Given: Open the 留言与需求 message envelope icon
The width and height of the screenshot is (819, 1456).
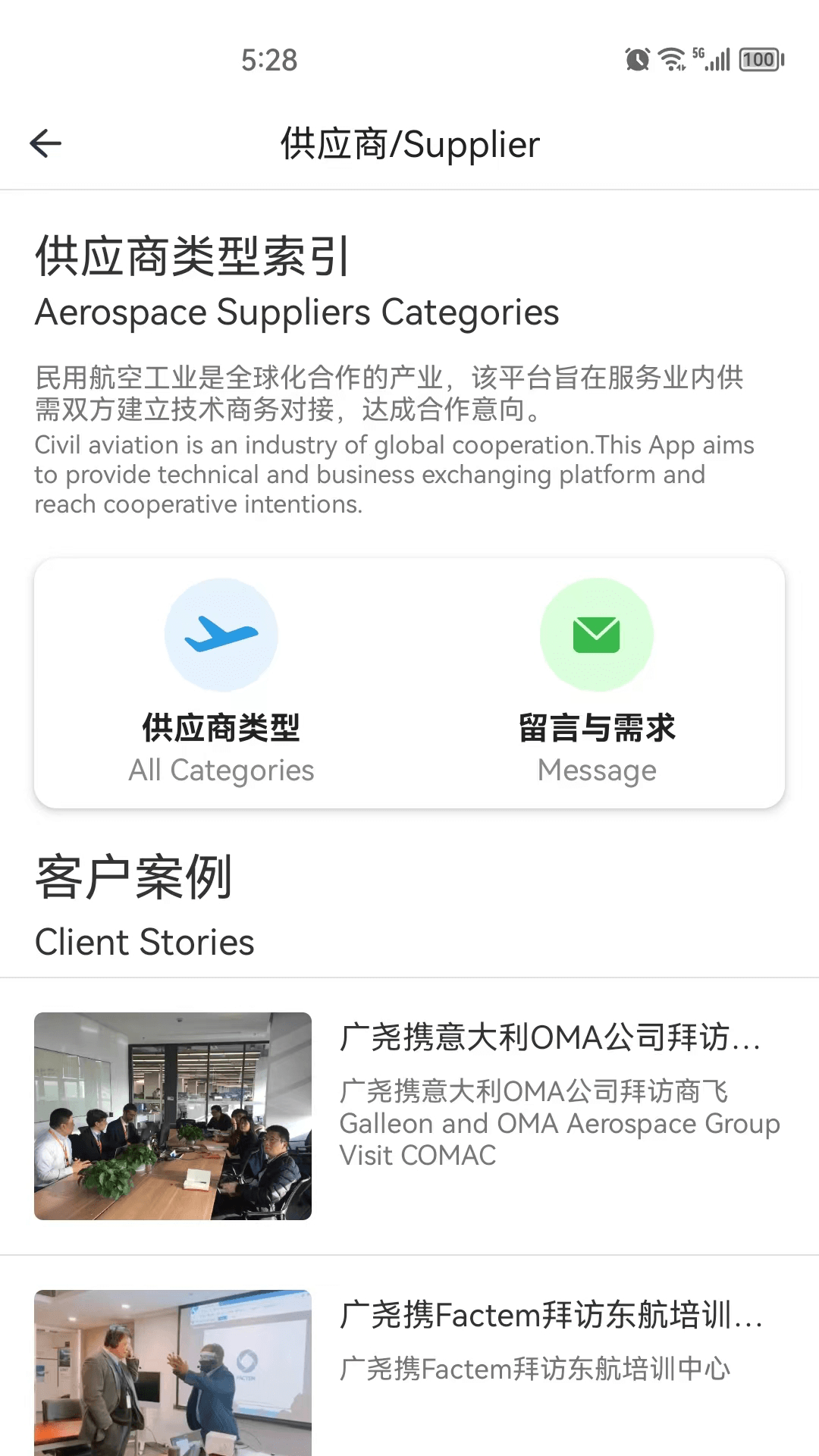Looking at the screenshot, I should point(597,635).
